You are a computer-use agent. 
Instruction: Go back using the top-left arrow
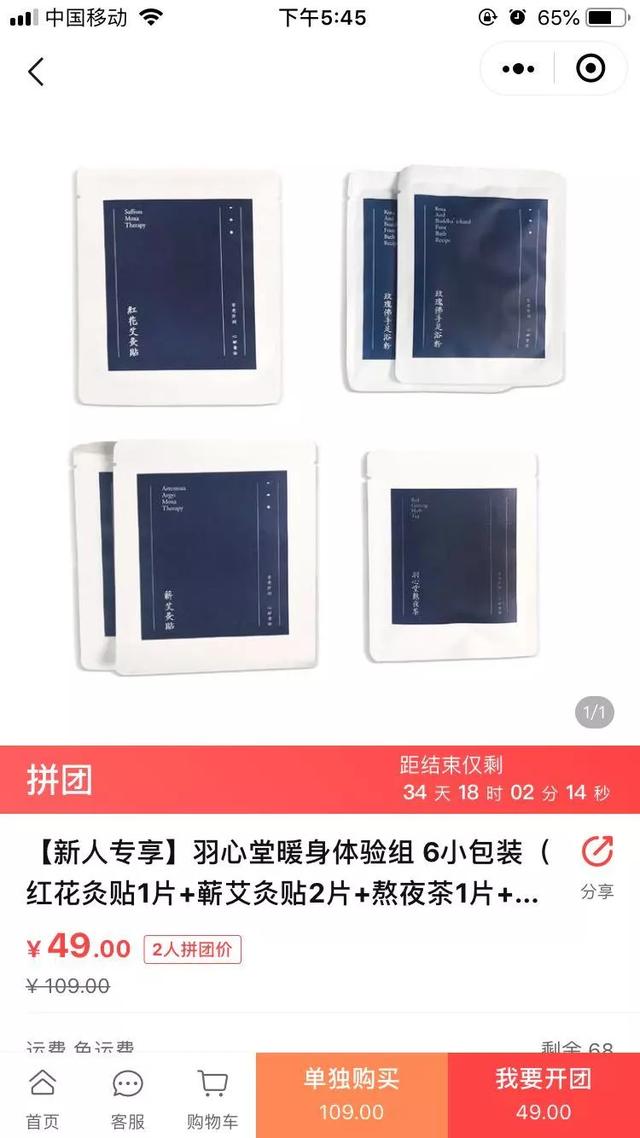coord(36,71)
